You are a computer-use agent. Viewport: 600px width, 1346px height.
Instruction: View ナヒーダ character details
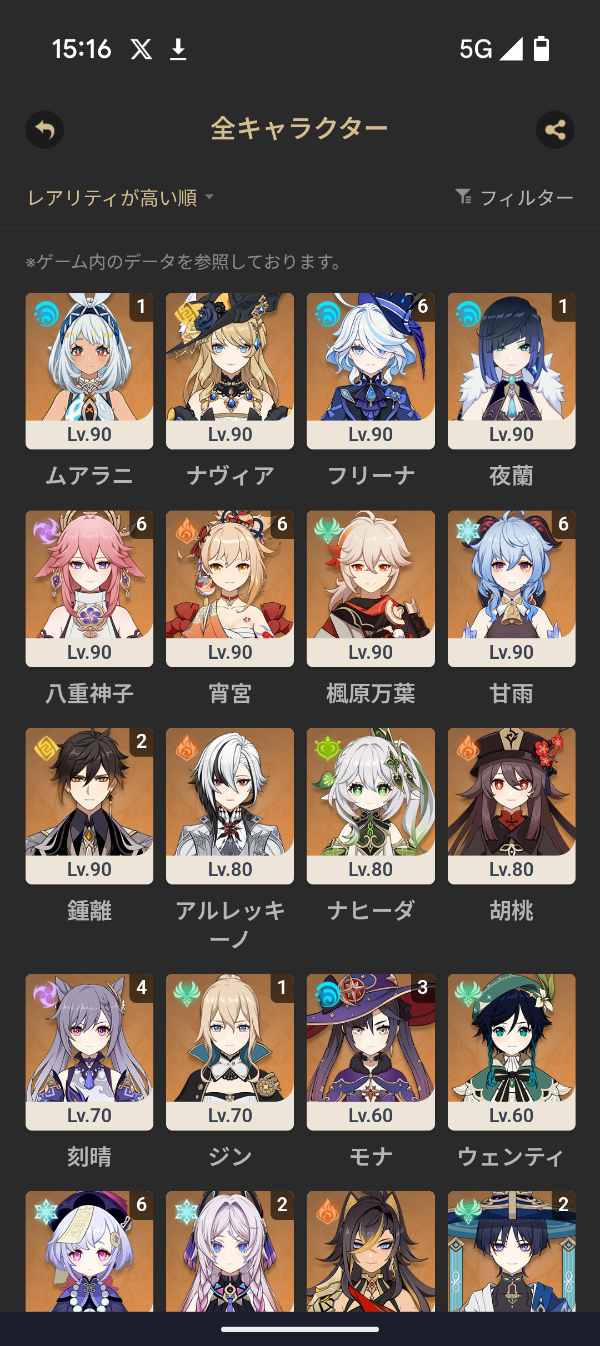(x=371, y=805)
